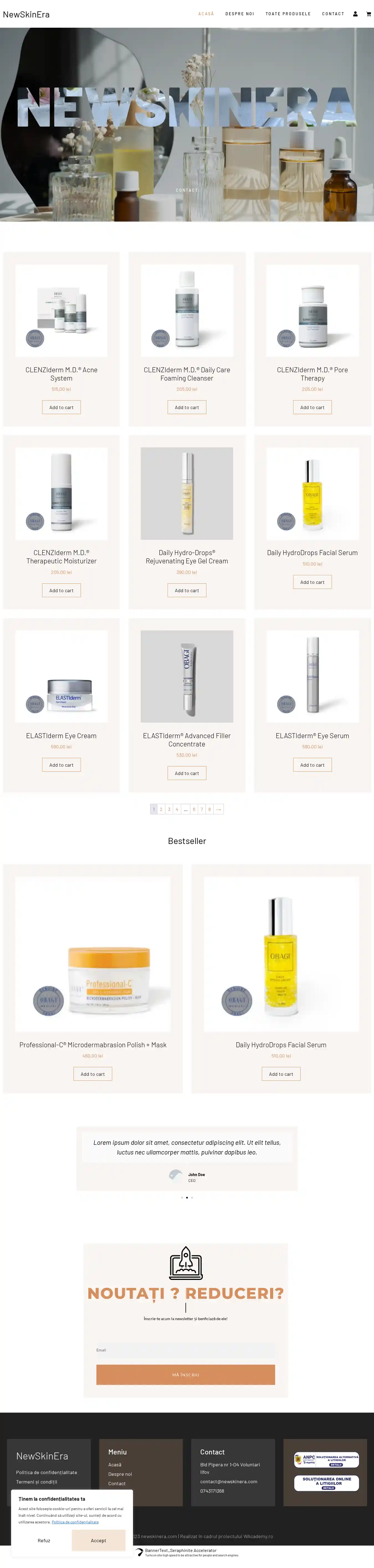Add CLENZIderm Acne System to cart
The image size is (374, 1568).
coord(61,407)
